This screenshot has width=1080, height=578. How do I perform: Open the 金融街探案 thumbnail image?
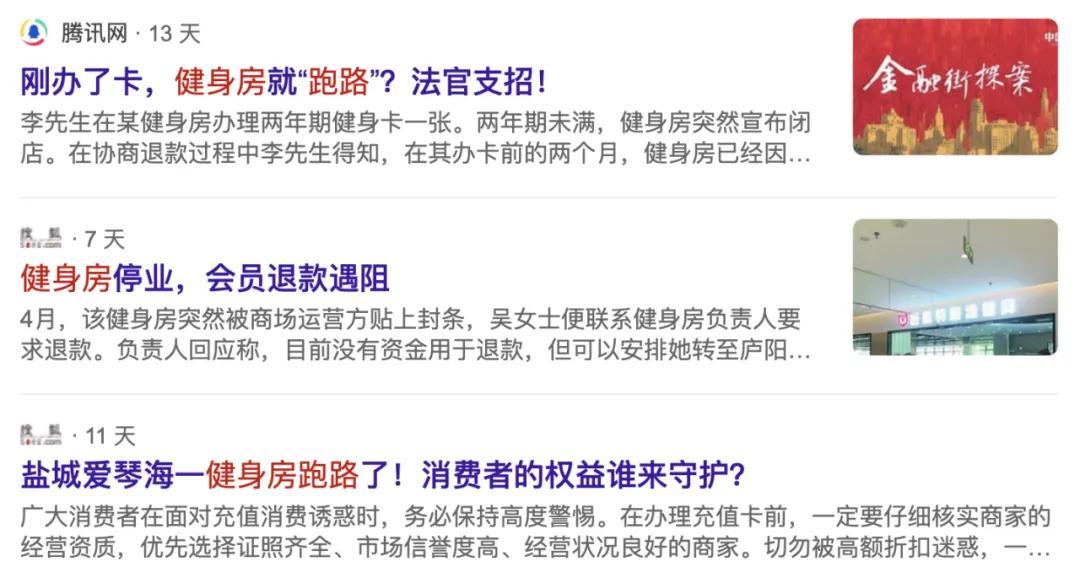point(954,87)
